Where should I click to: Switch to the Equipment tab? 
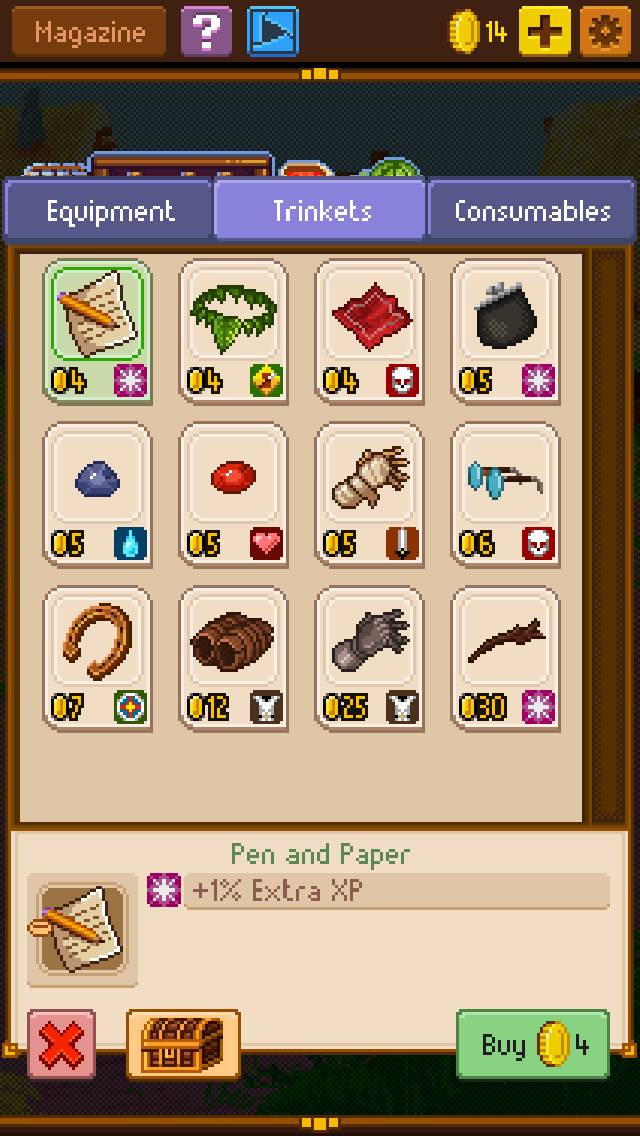coord(110,211)
